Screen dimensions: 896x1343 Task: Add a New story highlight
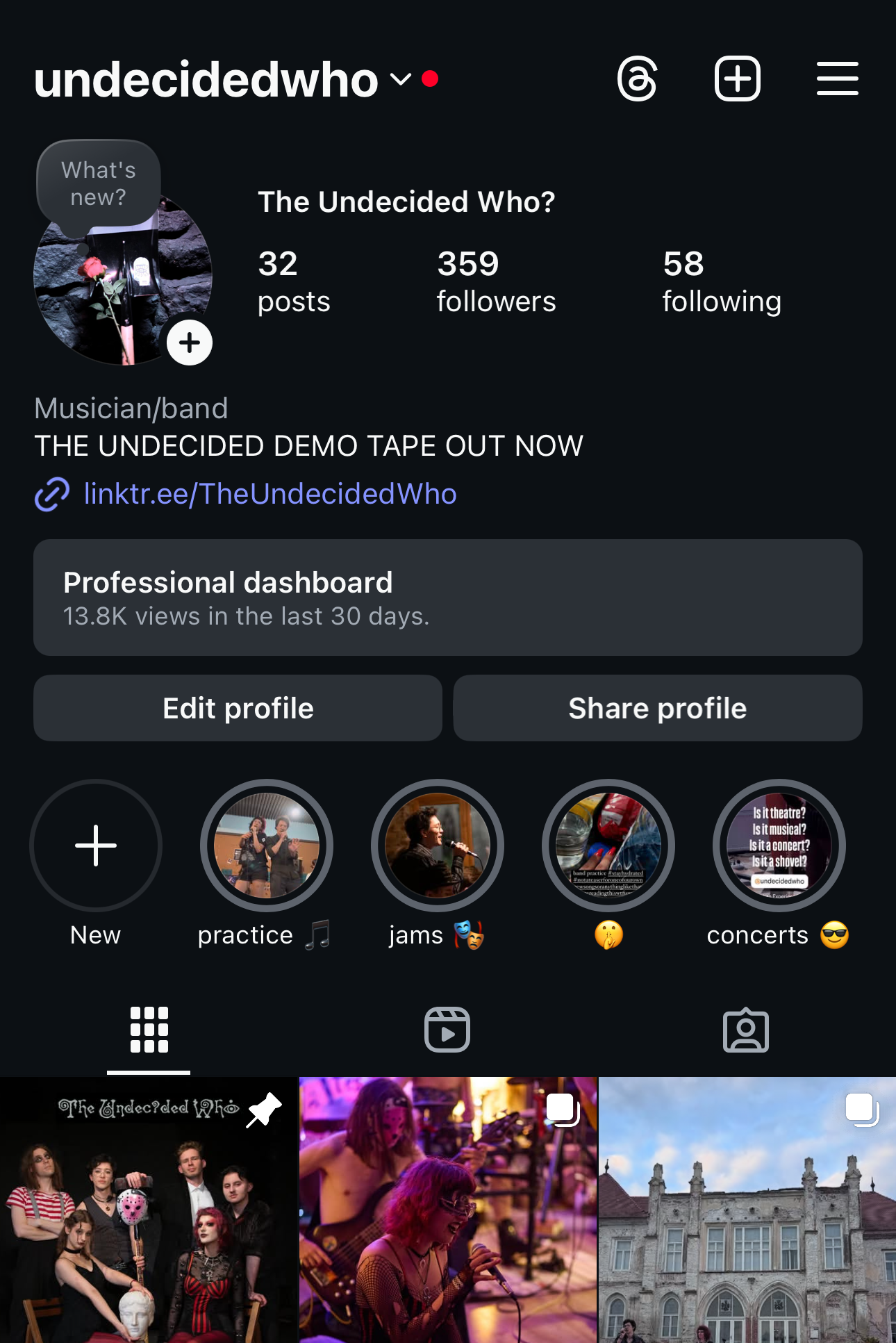(x=96, y=846)
